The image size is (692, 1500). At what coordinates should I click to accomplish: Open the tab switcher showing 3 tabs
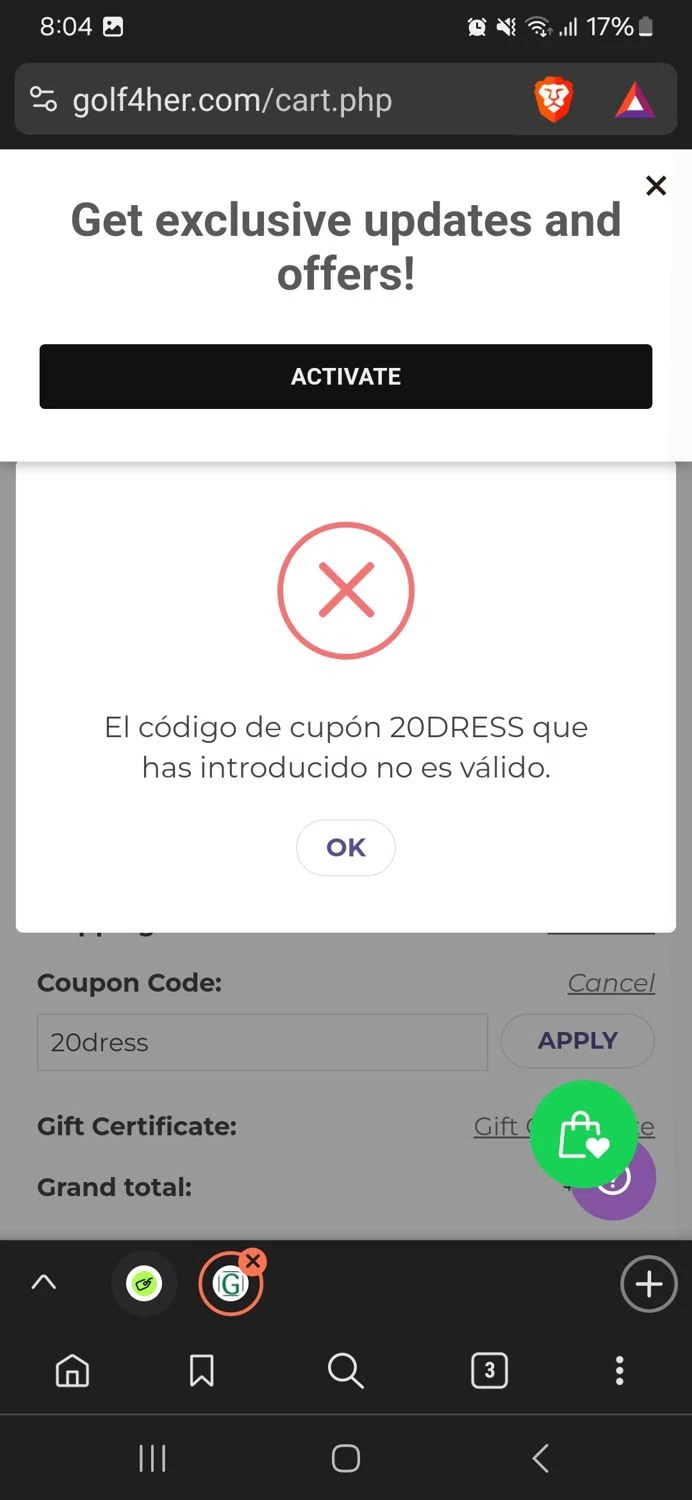tap(489, 1371)
